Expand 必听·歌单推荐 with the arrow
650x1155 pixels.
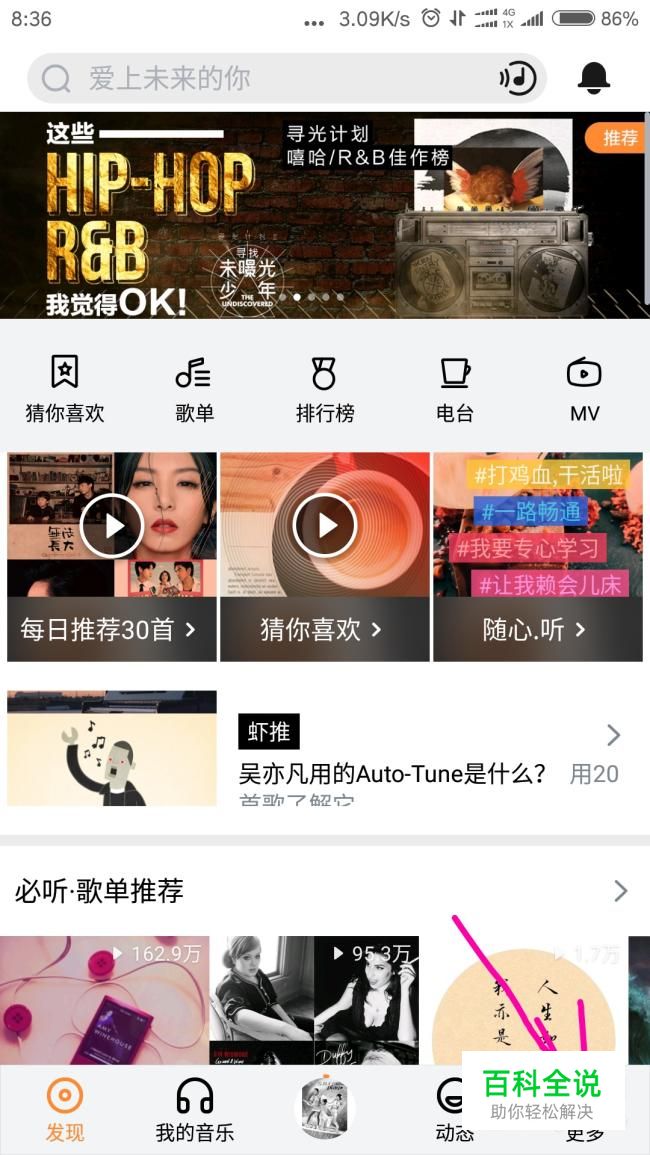(620, 890)
